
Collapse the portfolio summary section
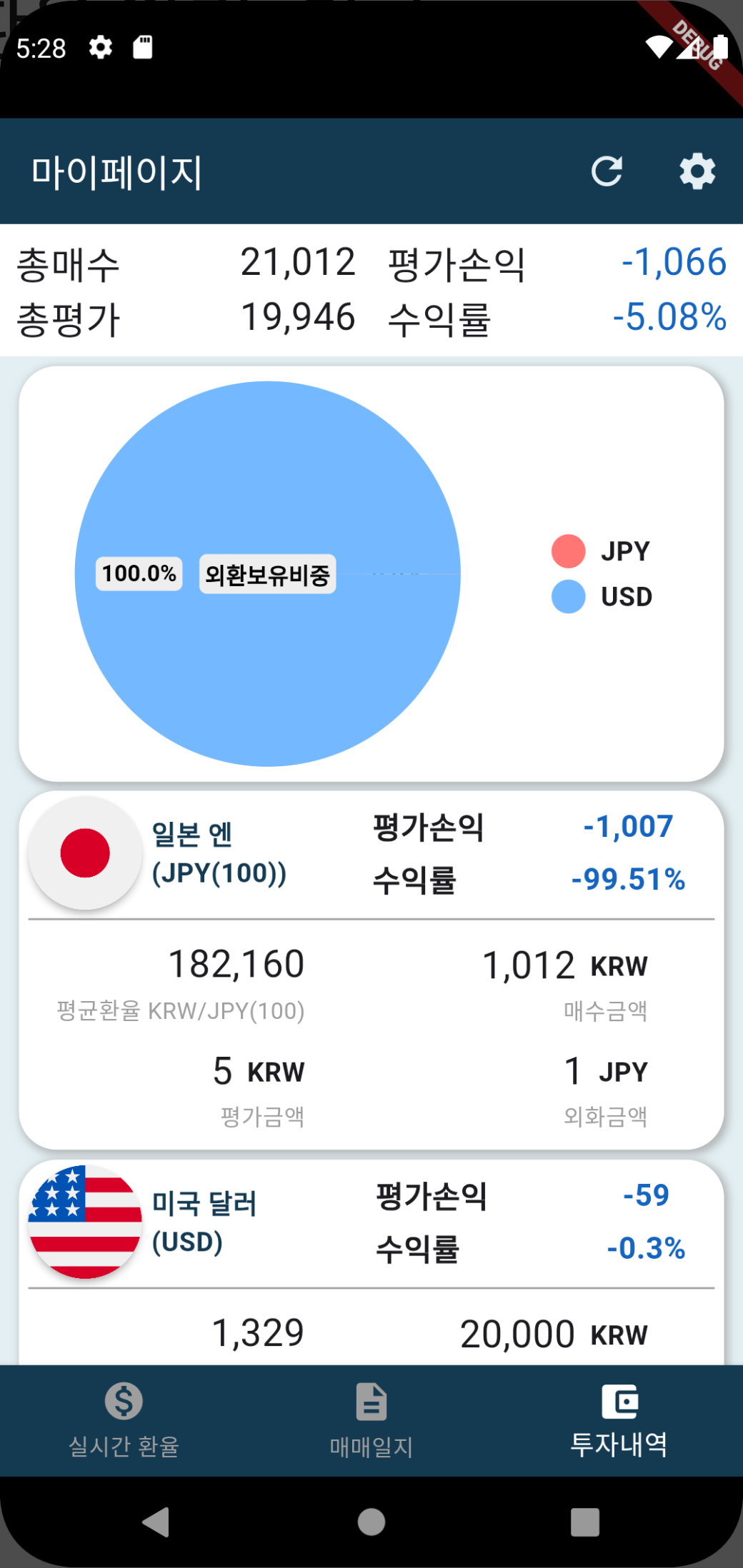click(x=371, y=289)
